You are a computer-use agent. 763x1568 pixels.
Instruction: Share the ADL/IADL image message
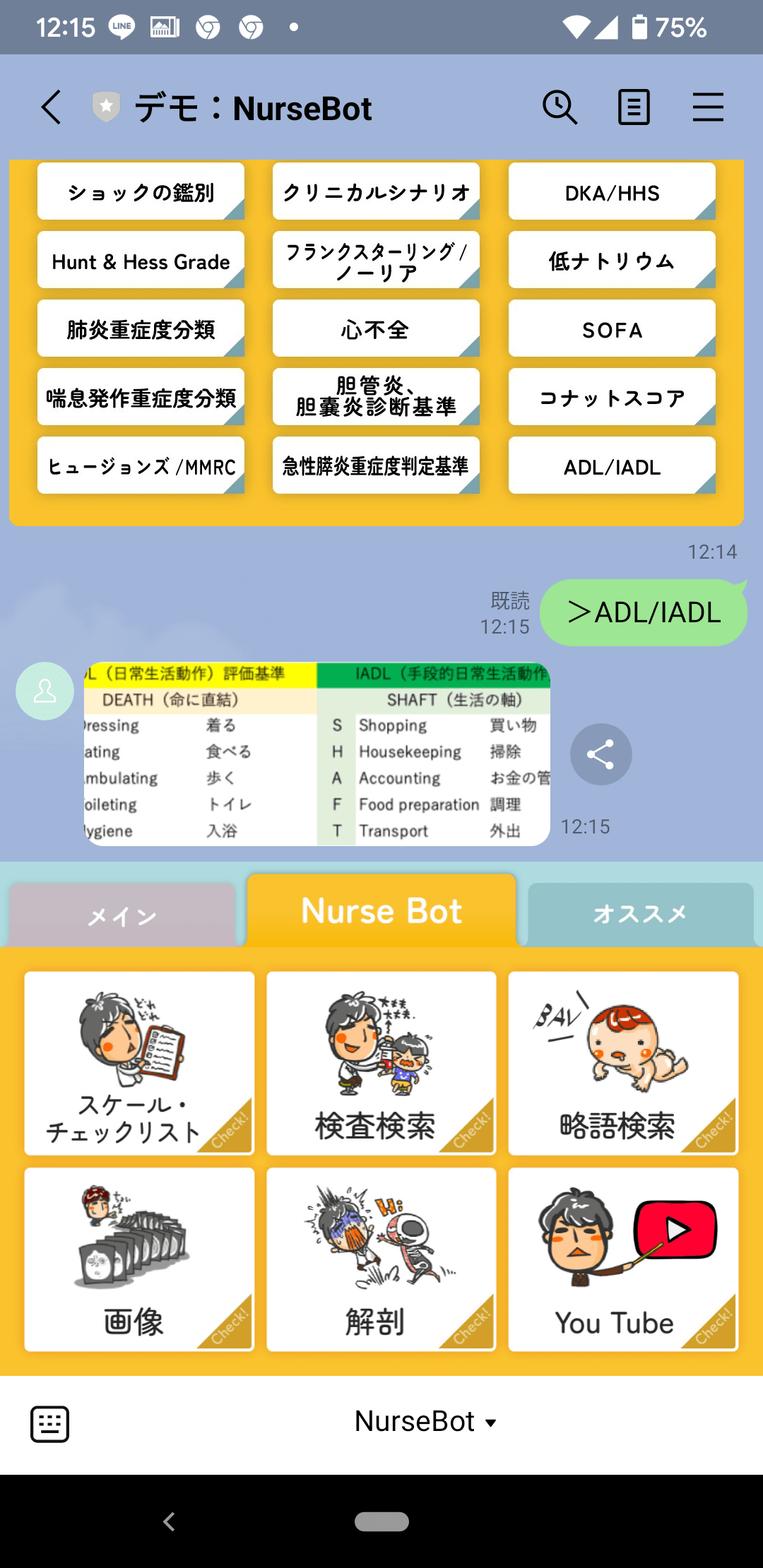tap(601, 754)
